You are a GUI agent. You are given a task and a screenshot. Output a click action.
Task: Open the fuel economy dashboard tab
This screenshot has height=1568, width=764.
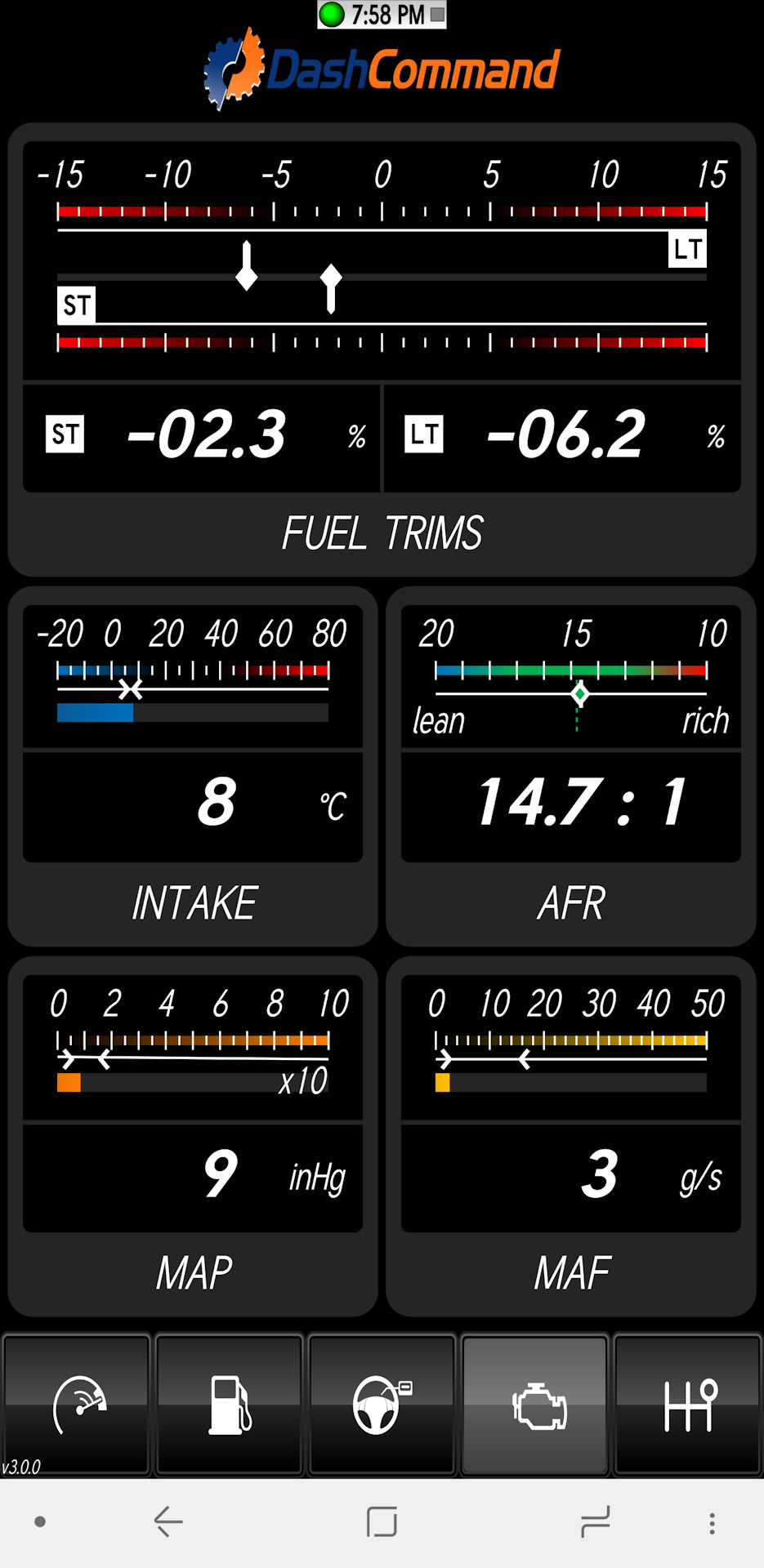click(230, 1405)
